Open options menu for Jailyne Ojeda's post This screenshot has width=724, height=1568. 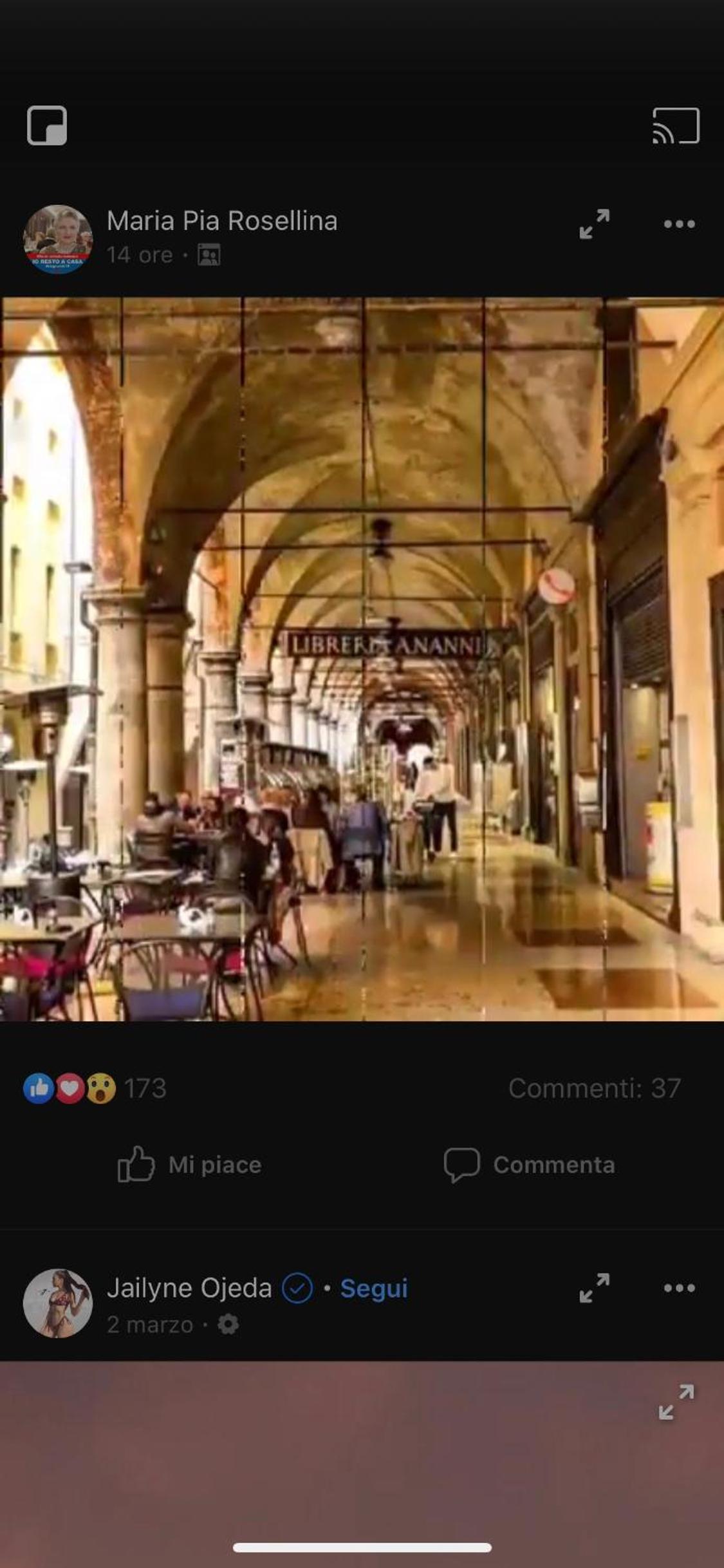coord(679,1288)
